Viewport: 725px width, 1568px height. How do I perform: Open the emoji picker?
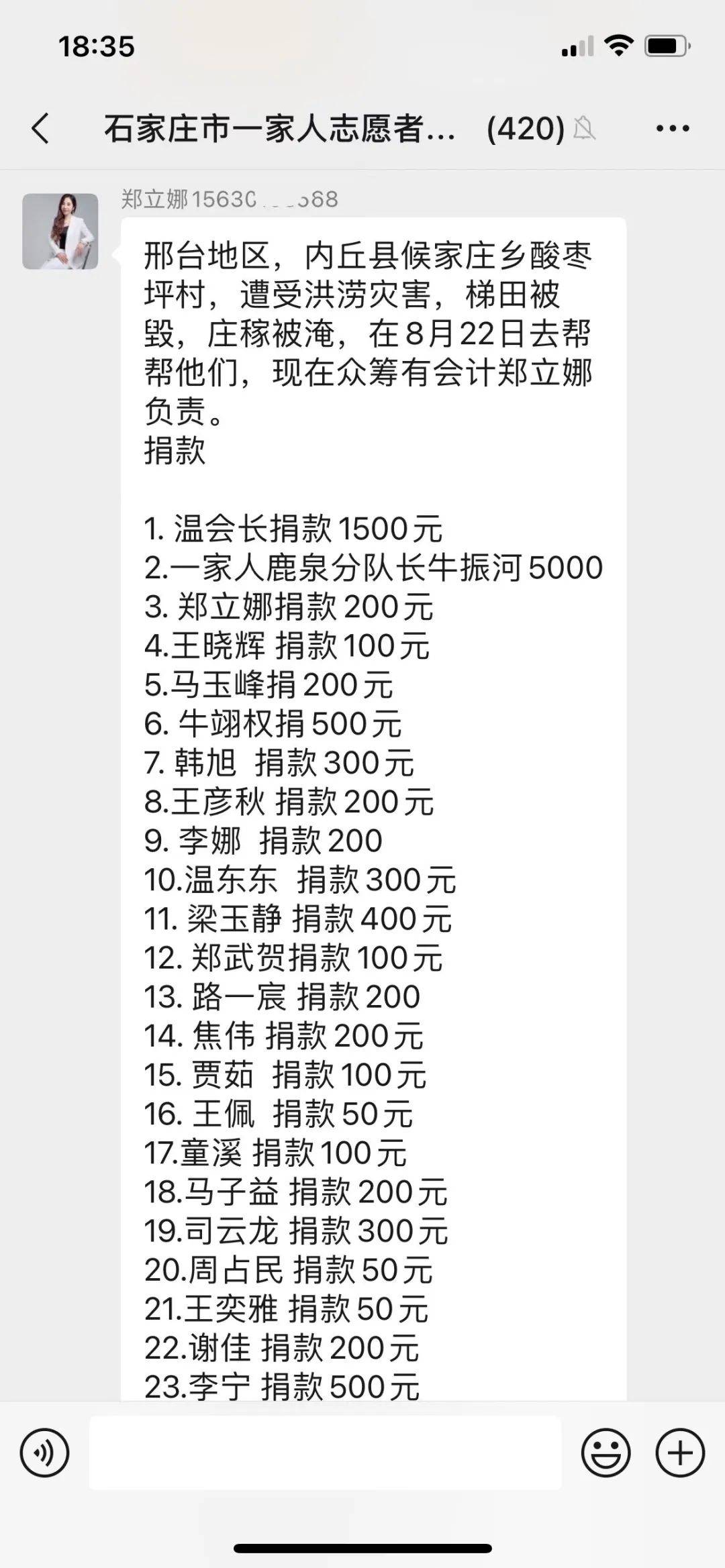[606, 1453]
